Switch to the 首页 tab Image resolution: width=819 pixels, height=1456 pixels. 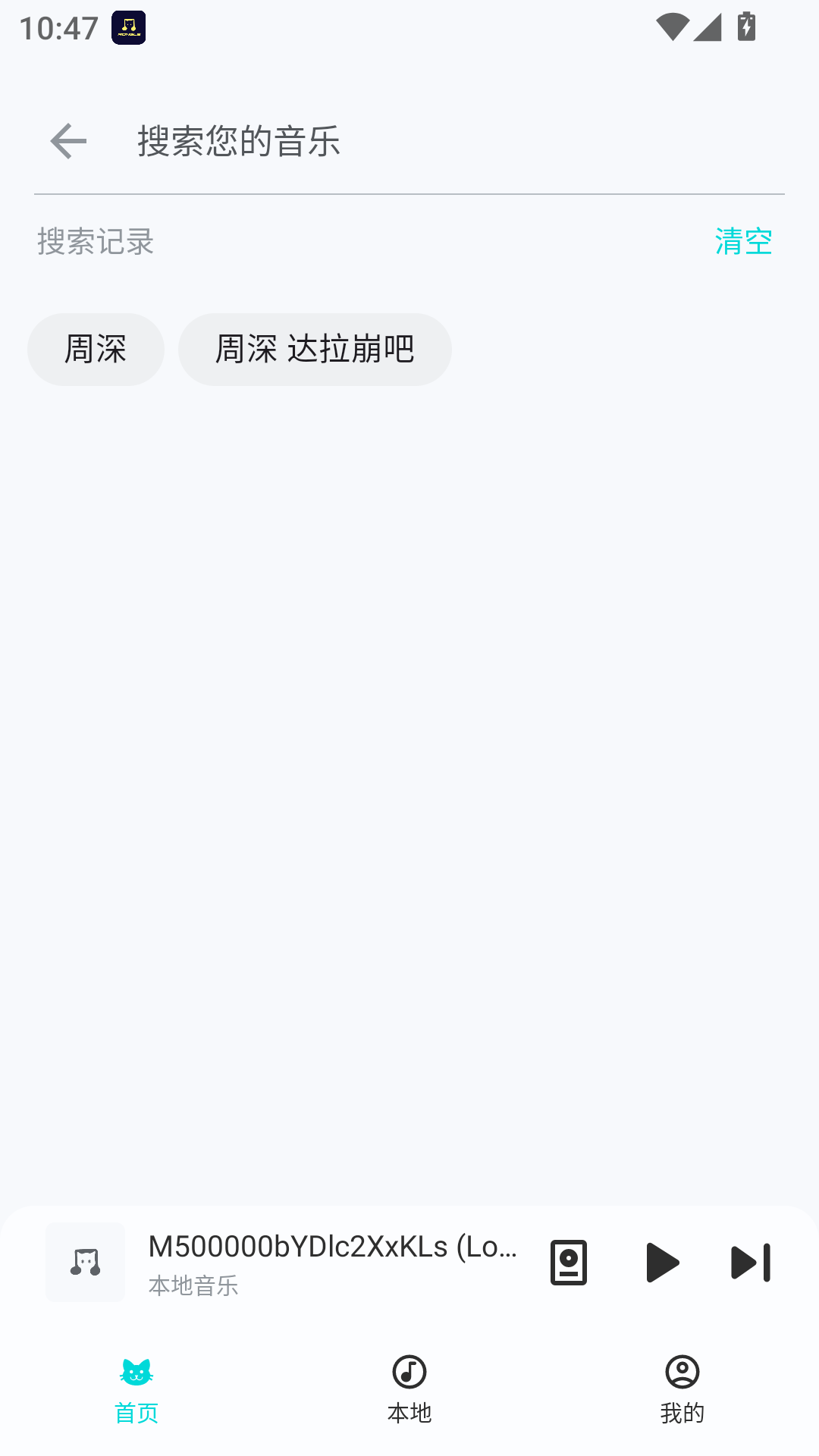(x=136, y=1391)
